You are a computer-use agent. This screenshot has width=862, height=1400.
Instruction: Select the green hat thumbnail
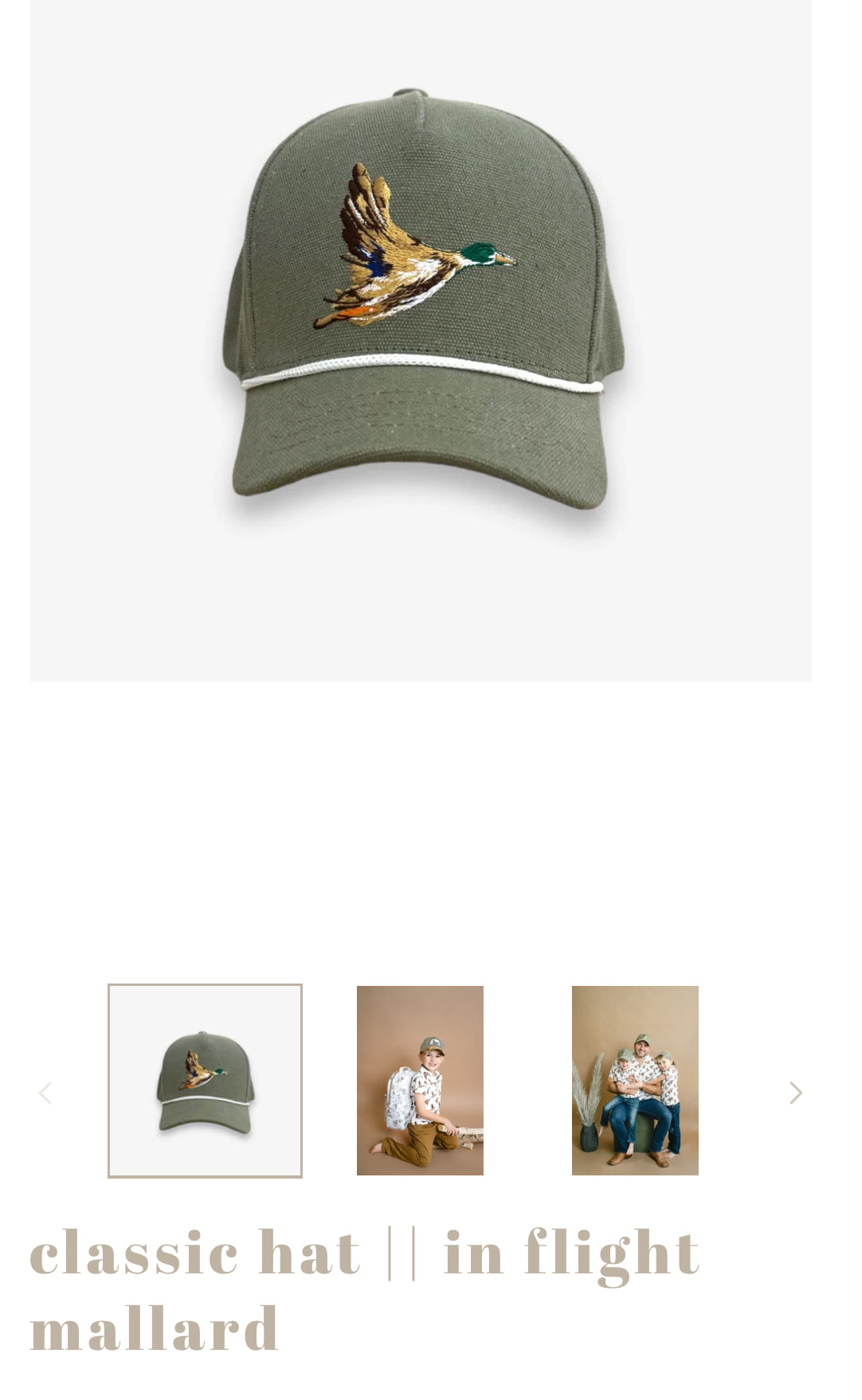[x=205, y=1081]
